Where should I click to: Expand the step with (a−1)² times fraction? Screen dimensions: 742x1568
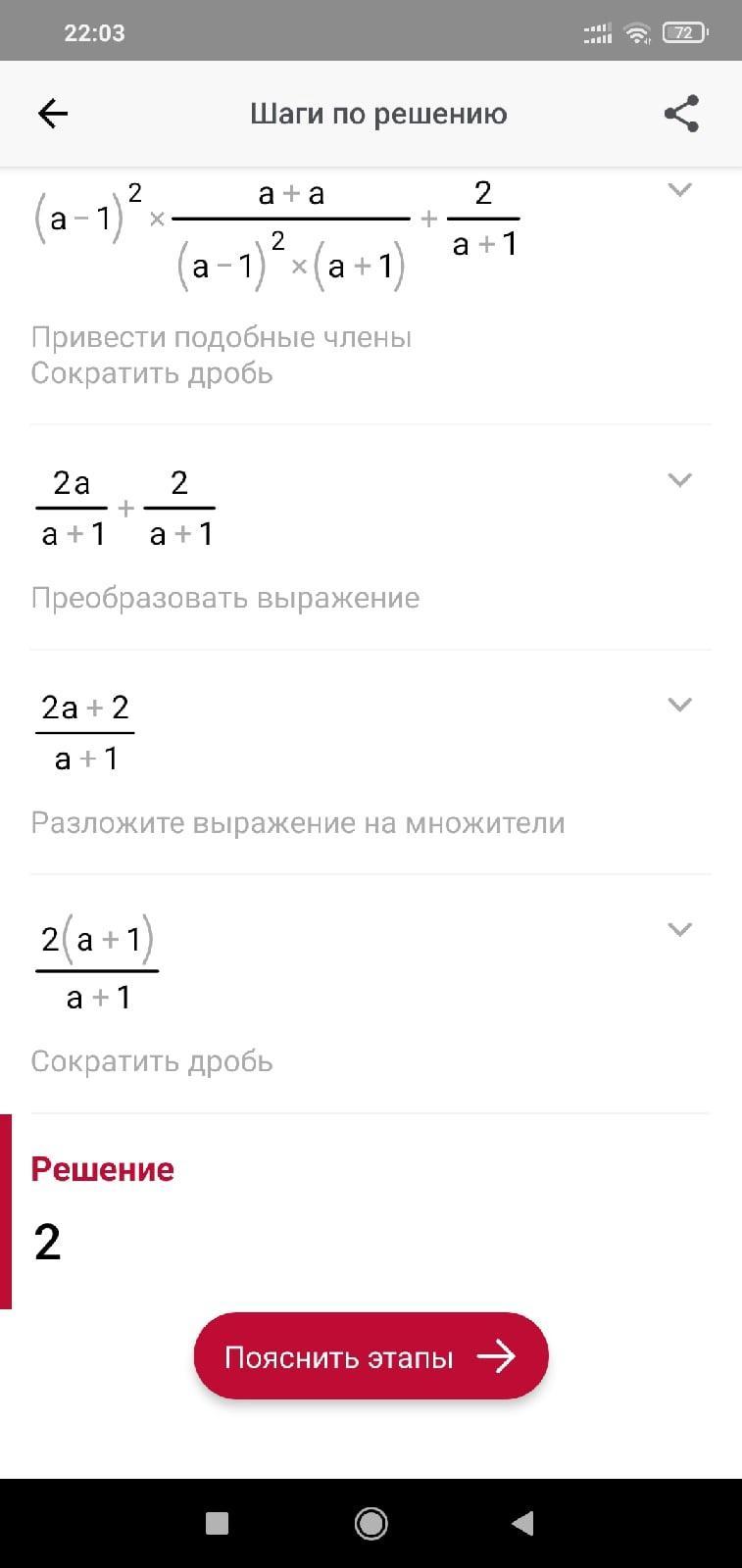click(679, 190)
